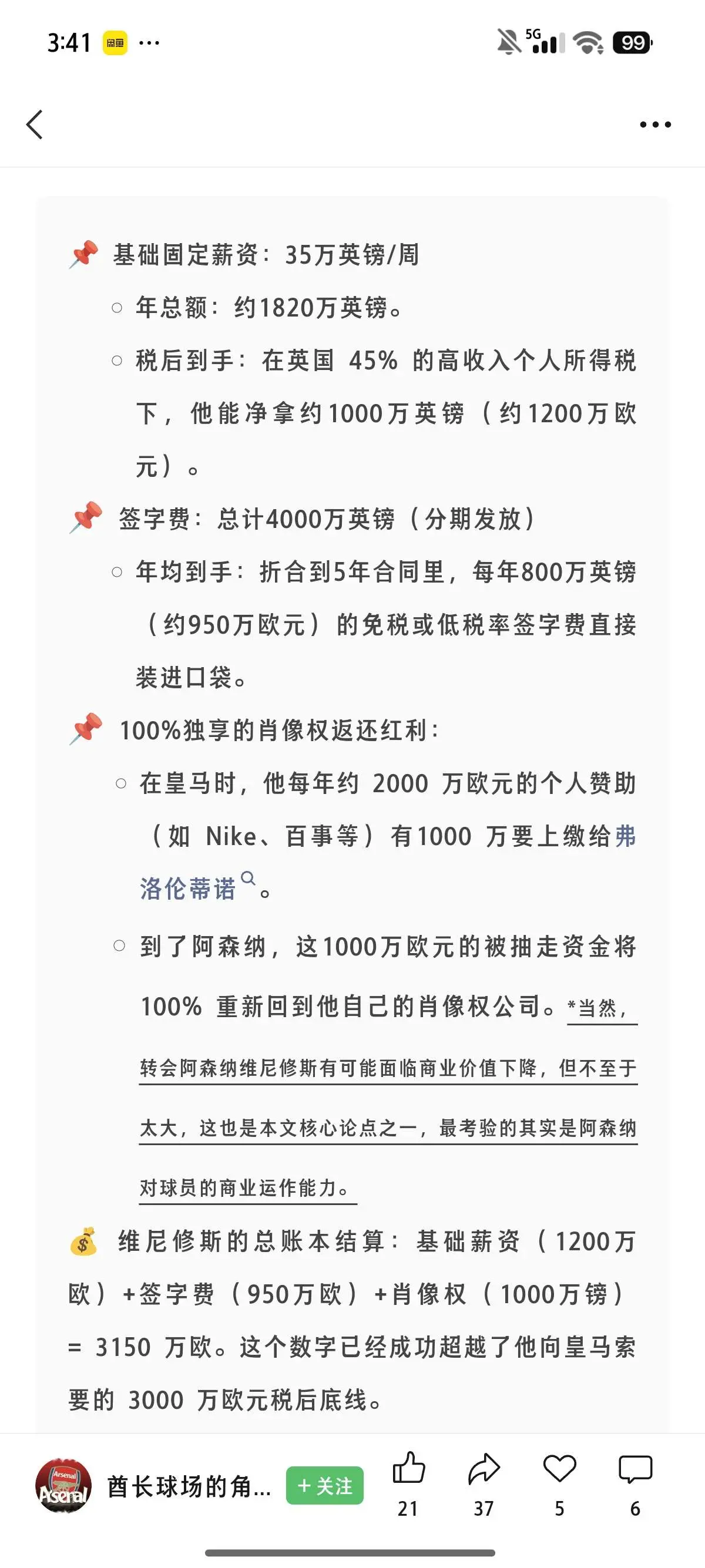
Task: Go back using the top-left arrow
Action: point(35,125)
